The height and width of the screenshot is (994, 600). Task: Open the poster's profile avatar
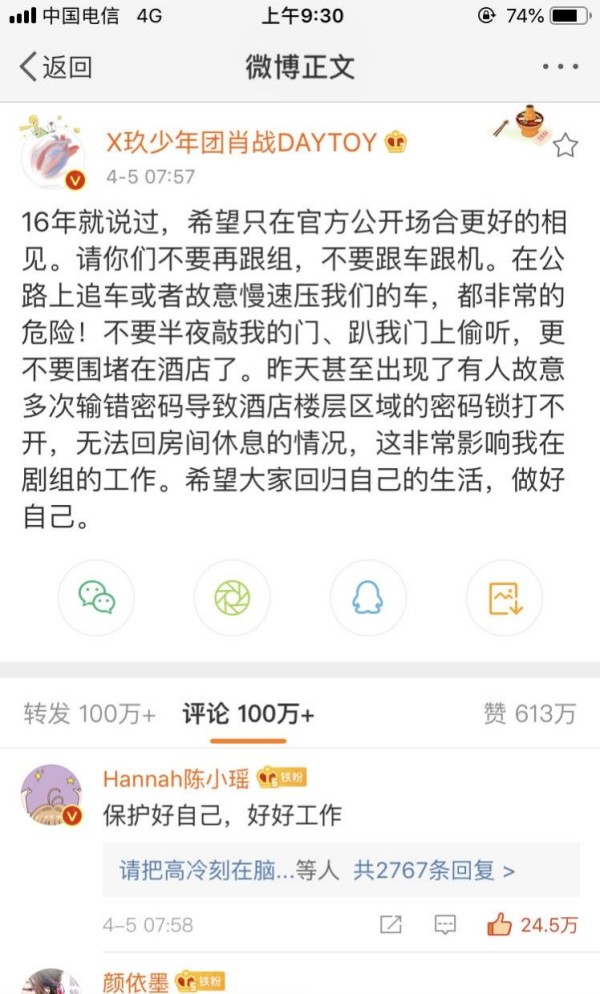click(52, 153)
